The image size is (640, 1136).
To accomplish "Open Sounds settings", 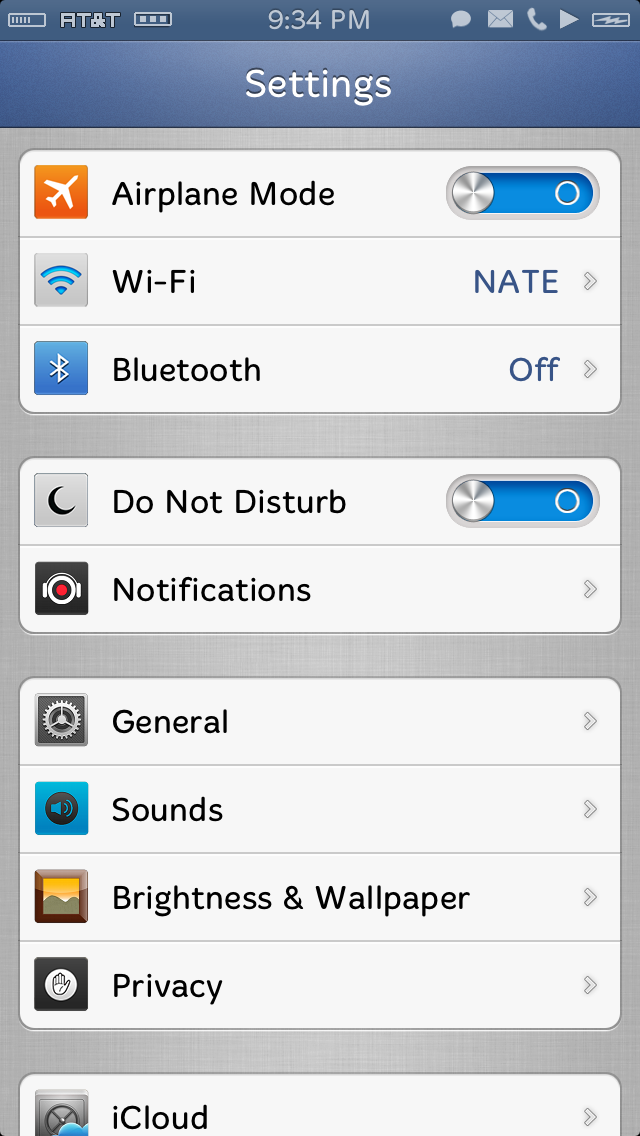I will click(320, 810).
